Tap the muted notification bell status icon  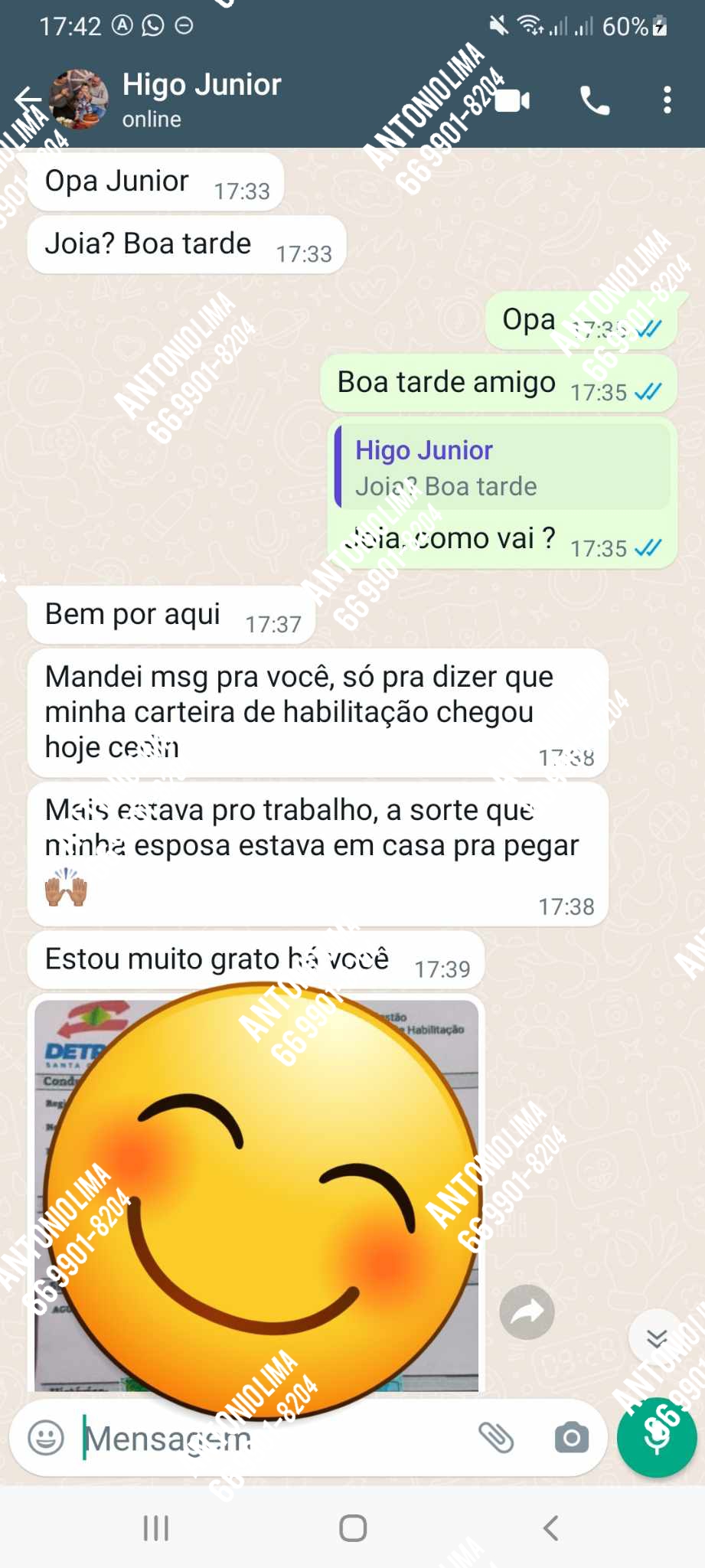tap(498, 25)
